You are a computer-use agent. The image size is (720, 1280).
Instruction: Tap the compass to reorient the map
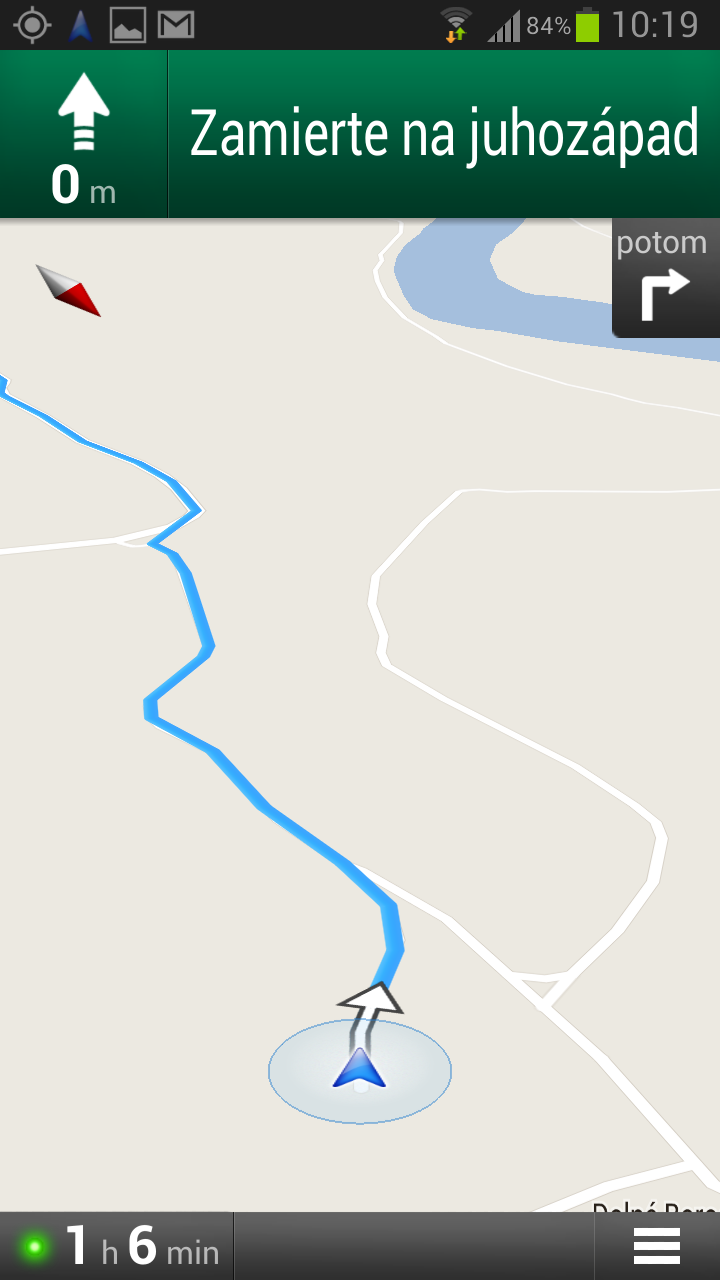[x=68, y=290]
